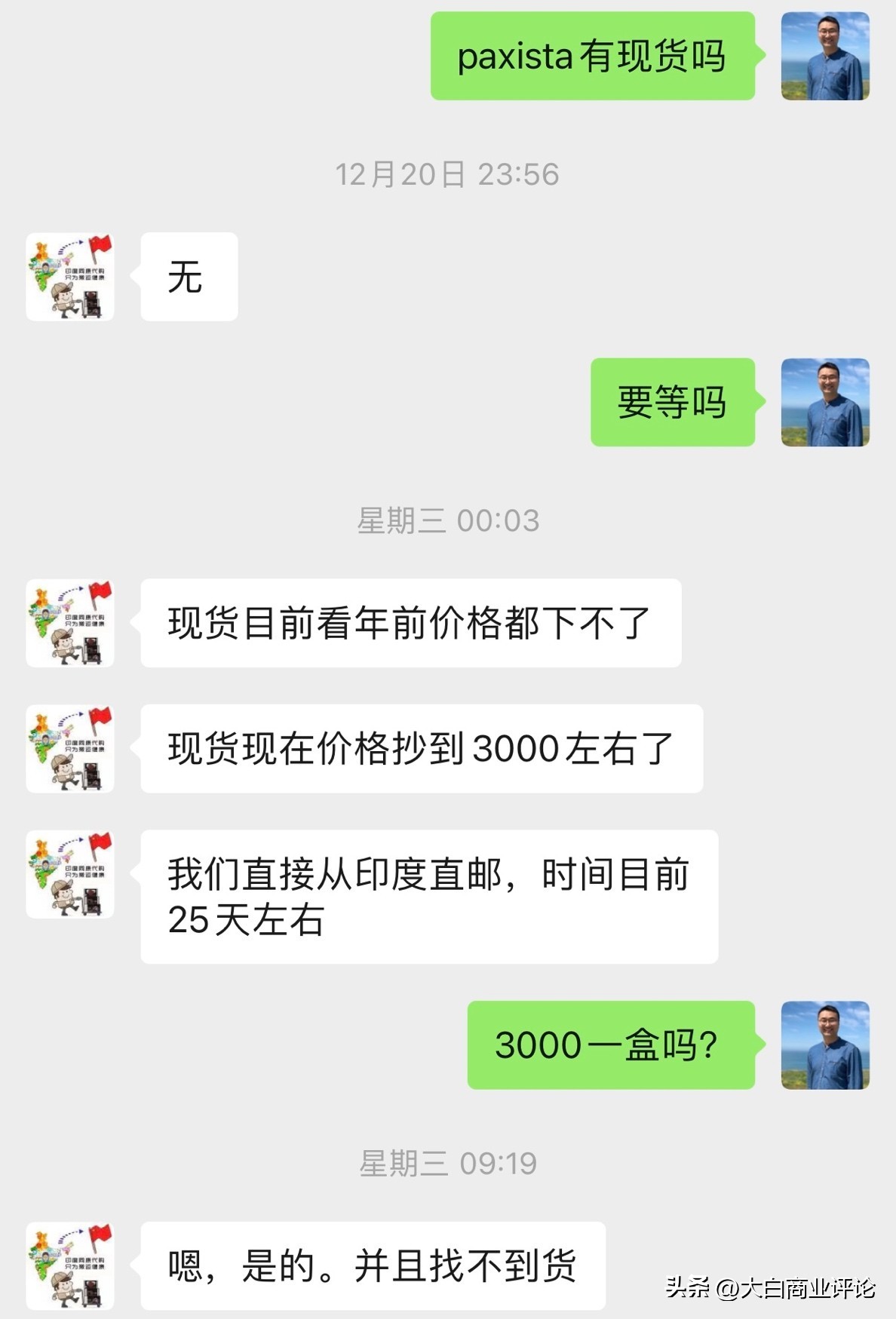Viewport: 896px width, 1319px height.
Task: Click the user avatar beside 要等吗 bubble
Action: 826,403
